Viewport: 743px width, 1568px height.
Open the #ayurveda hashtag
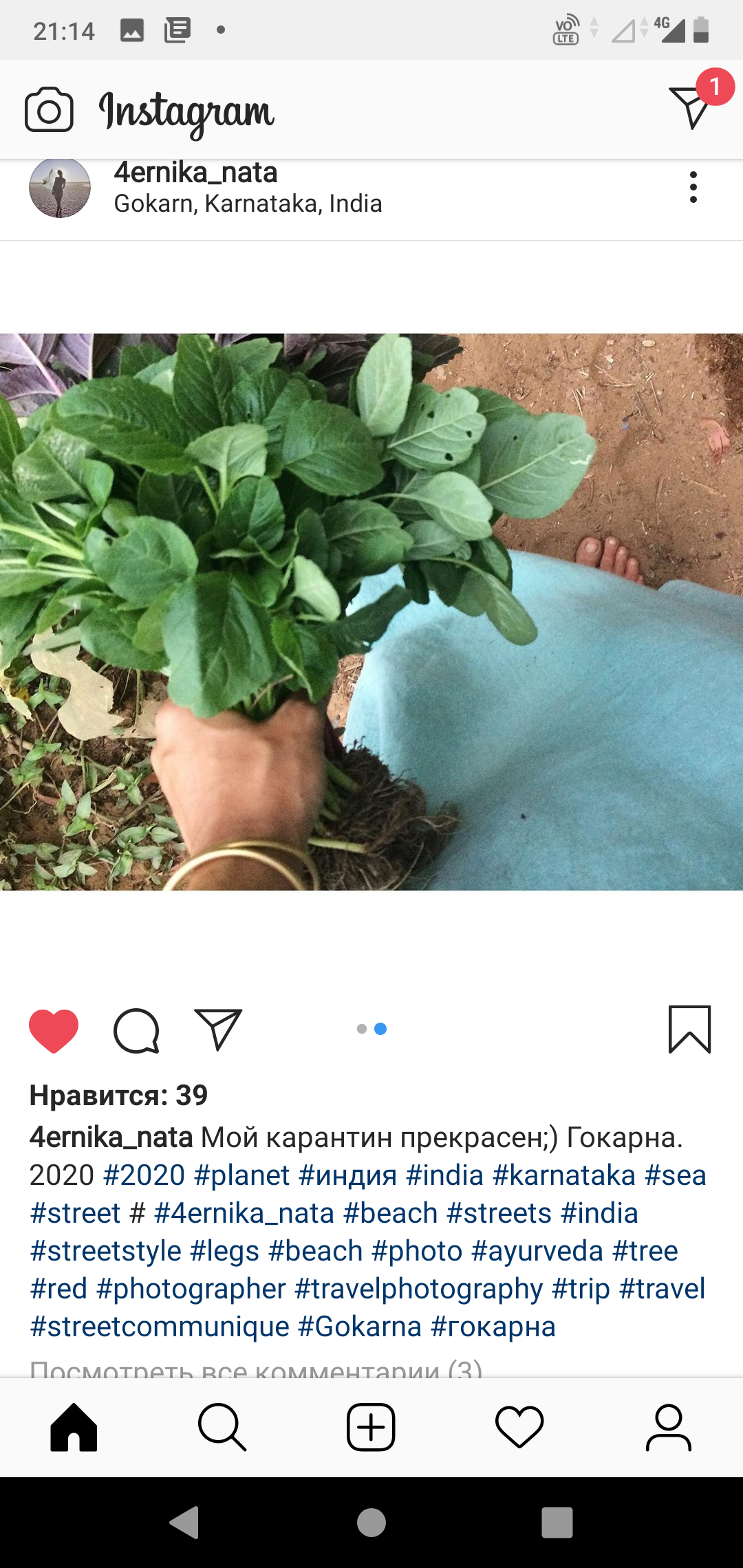point(537,1251)
